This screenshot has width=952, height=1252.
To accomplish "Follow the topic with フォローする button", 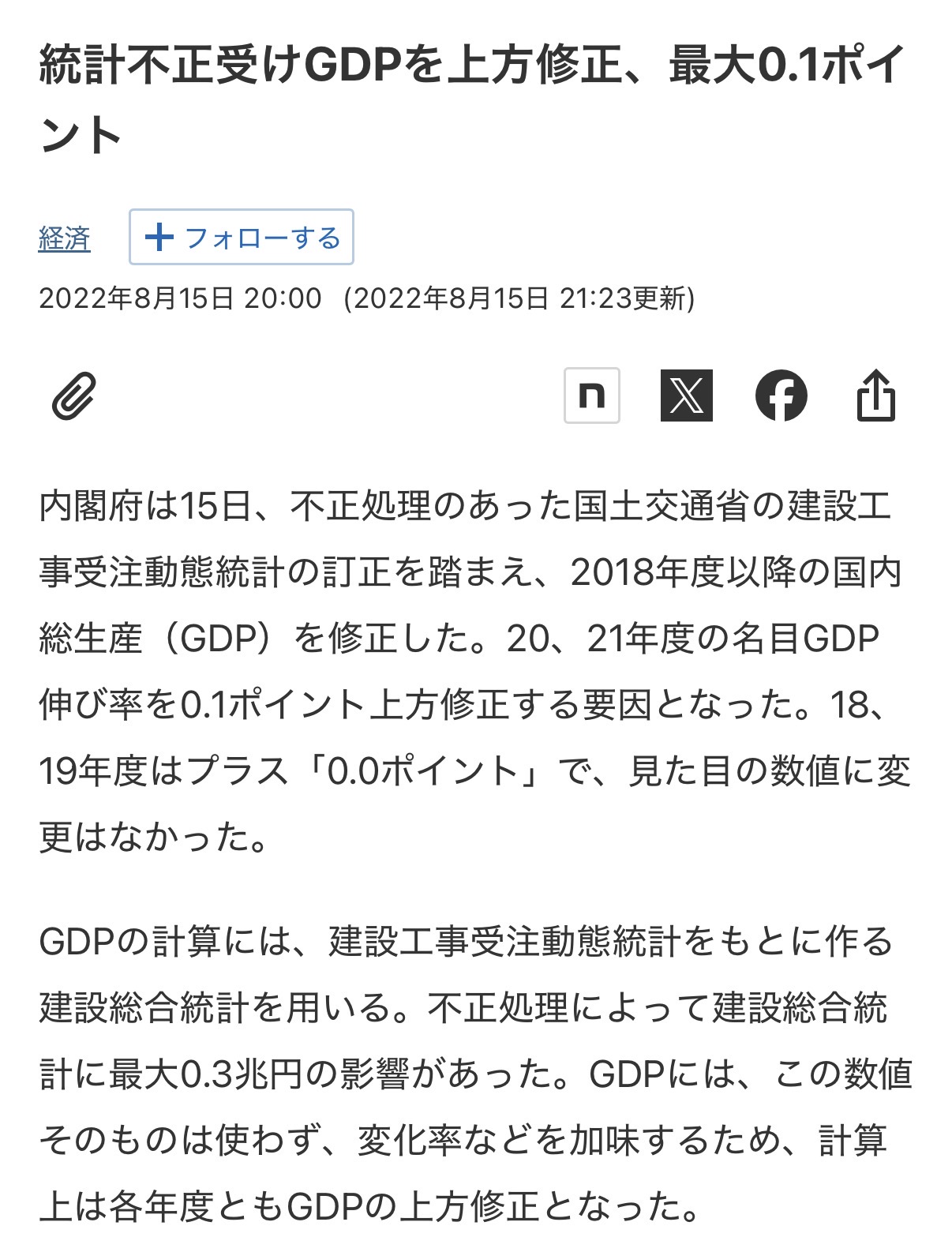I will tap(242, 237).
